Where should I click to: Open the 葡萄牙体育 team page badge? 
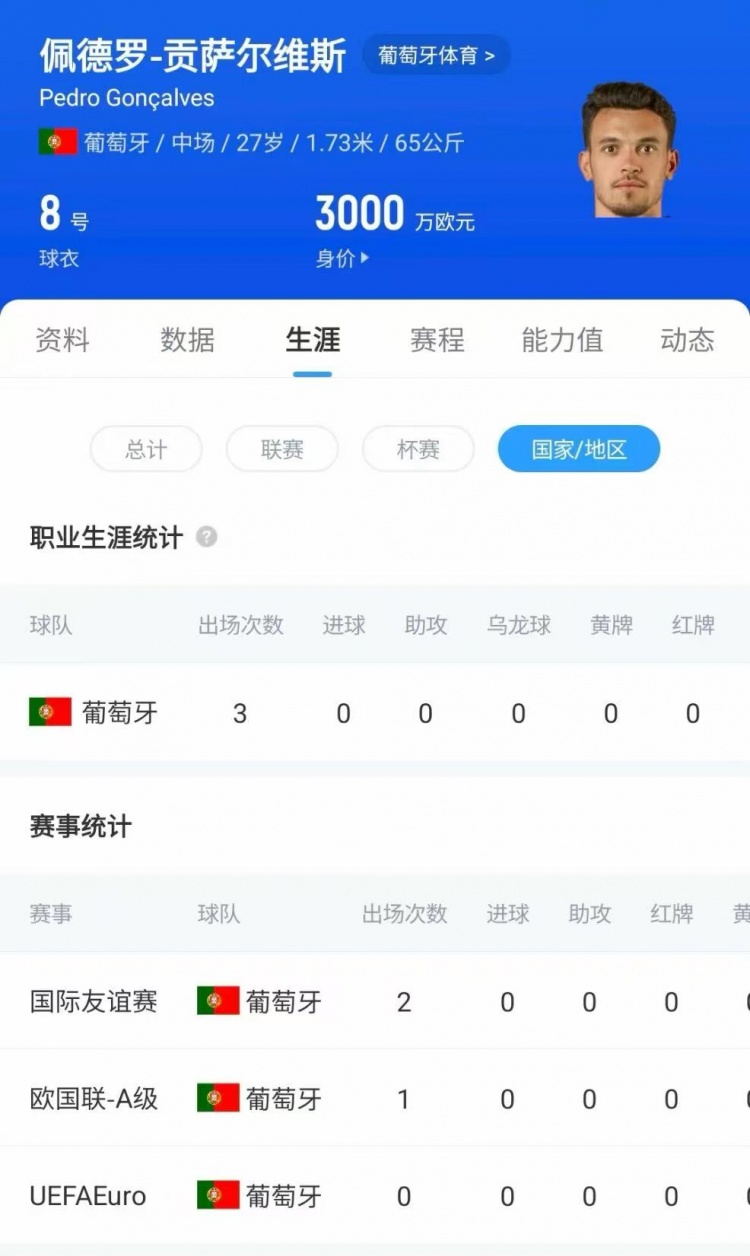coord(435,56)
